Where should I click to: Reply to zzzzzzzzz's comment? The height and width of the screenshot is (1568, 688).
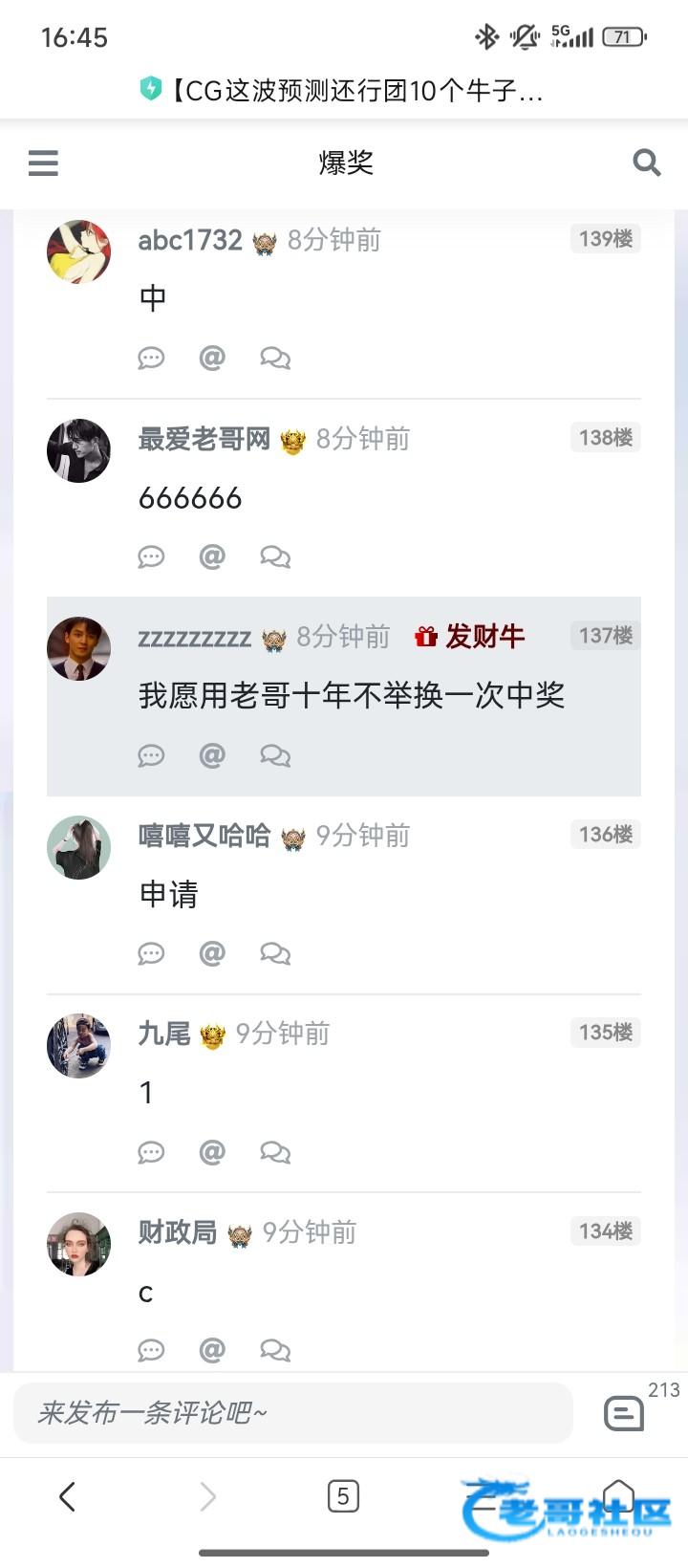[x=151, y=756]
